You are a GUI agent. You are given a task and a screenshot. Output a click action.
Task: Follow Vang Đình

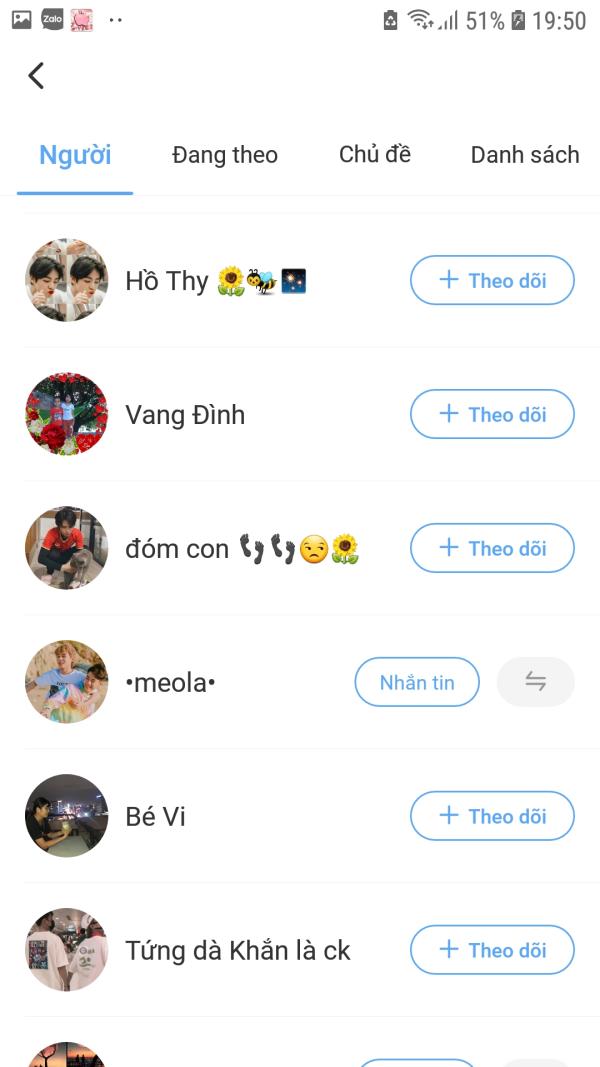point(492,415)
